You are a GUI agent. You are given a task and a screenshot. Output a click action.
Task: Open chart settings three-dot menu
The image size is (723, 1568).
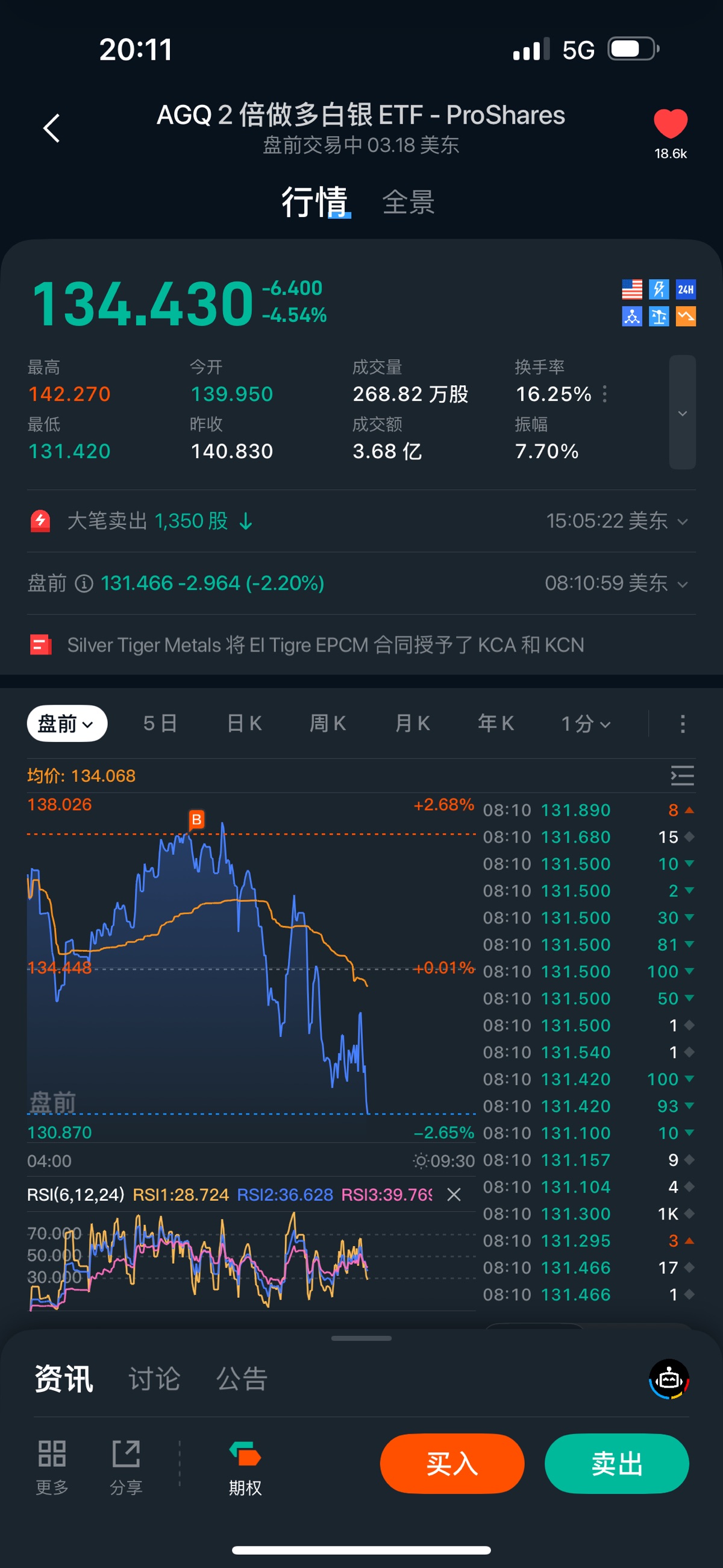(682, 724)
